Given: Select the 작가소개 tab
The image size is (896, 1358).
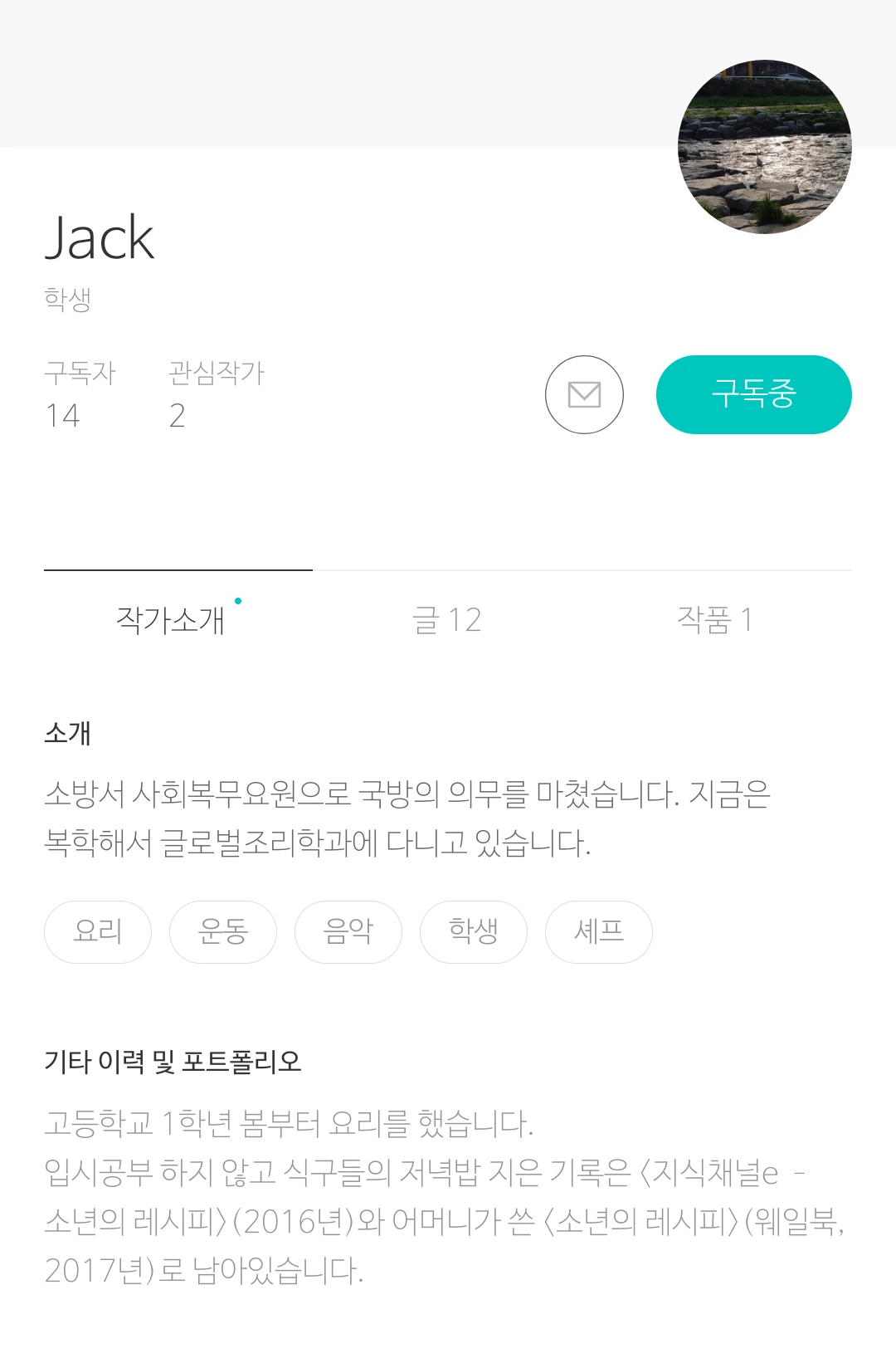Looking at the screenshot, I should click(x=171, y=619).
